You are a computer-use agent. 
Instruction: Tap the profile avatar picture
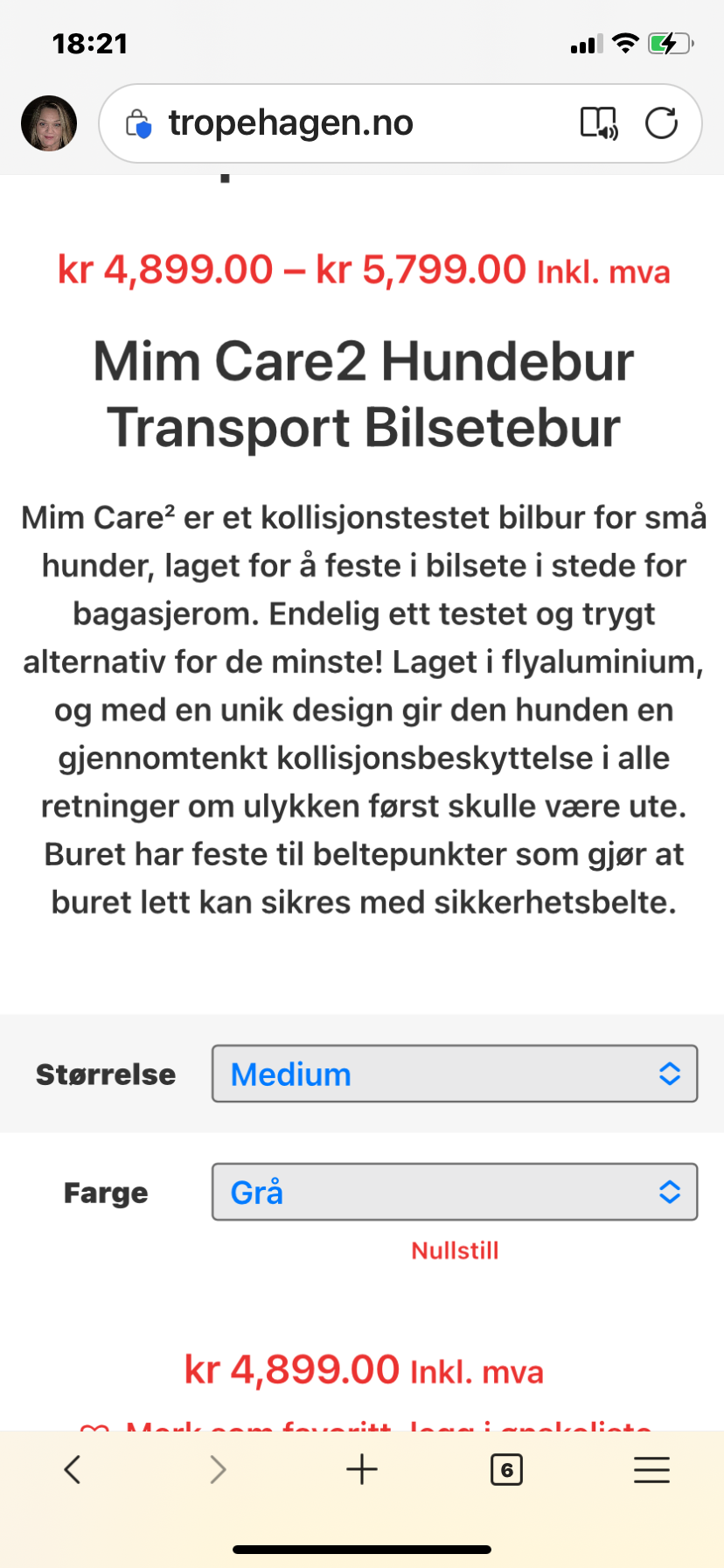[x=48, y=122]
